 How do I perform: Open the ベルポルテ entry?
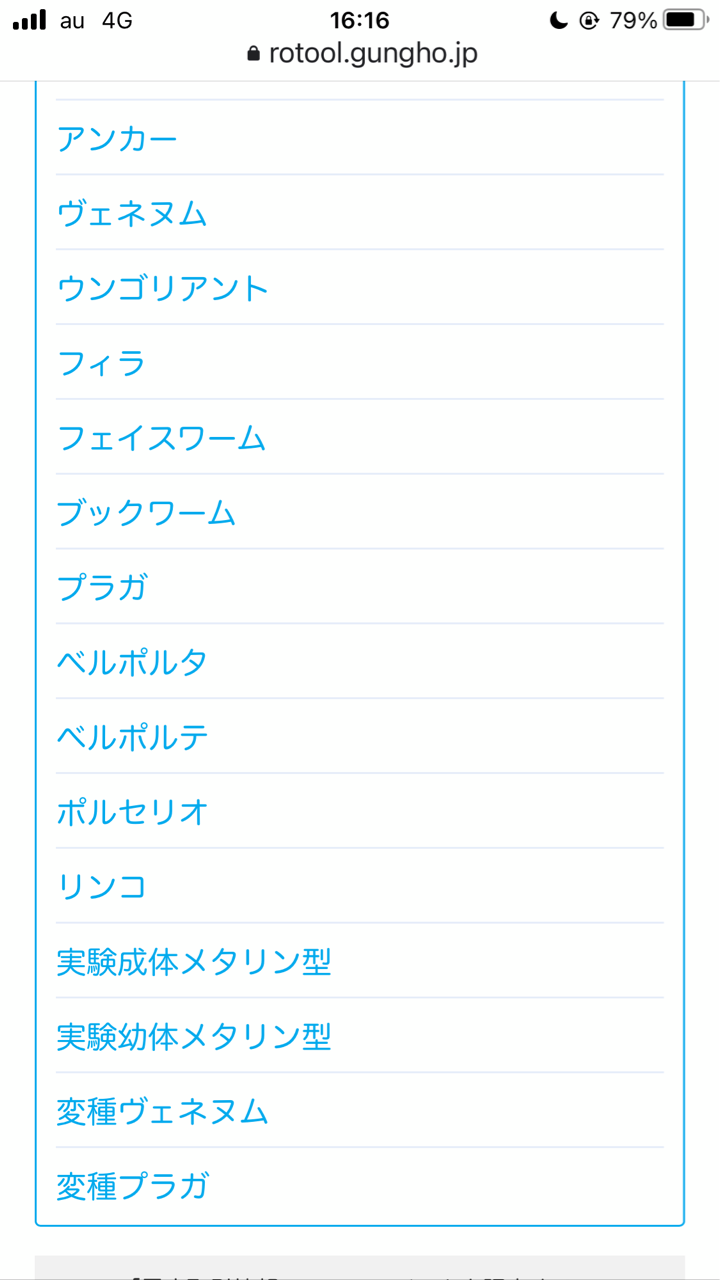click(x=133, y=738)
